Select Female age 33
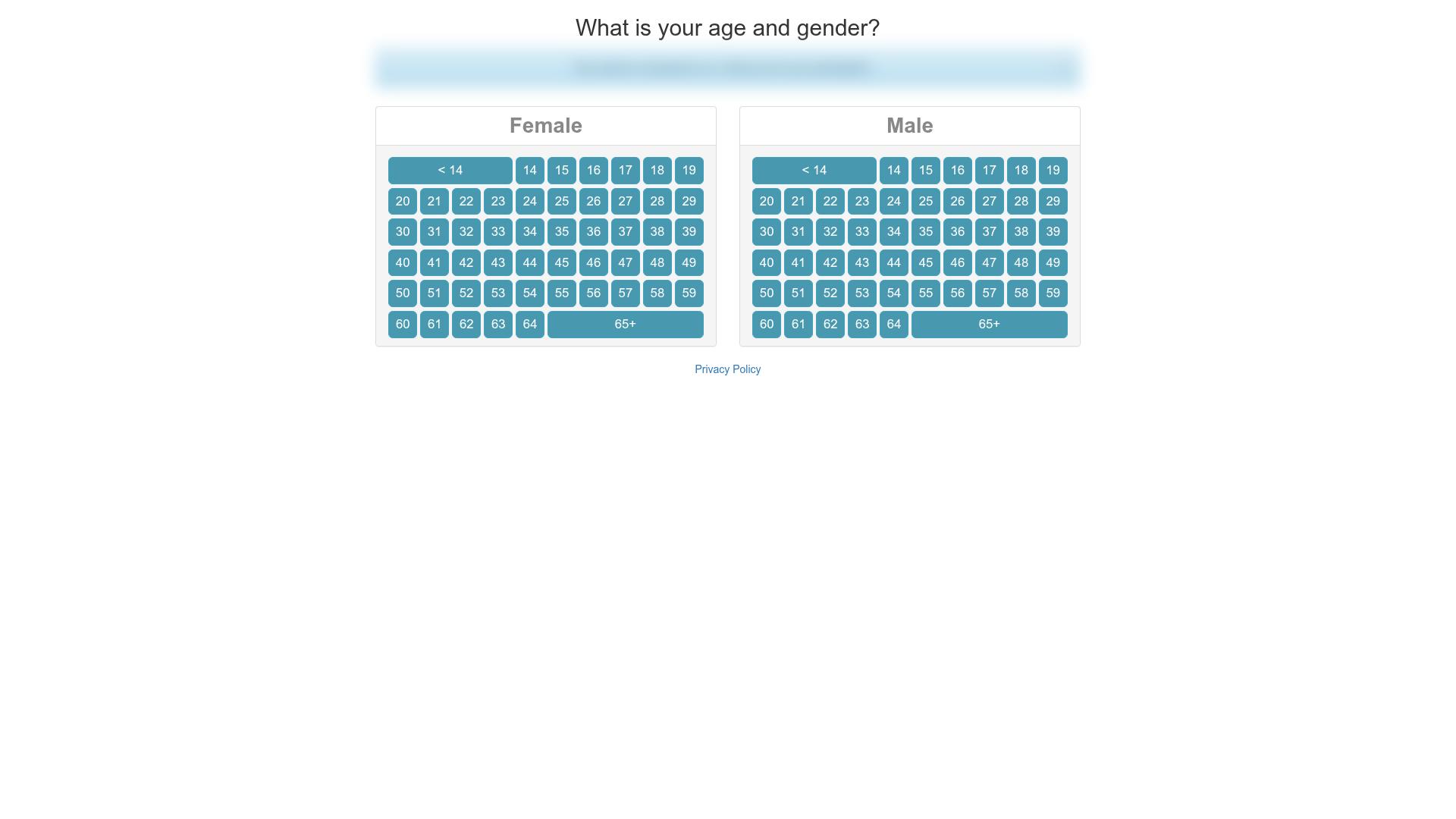1456x819 pixels. pyautogui.click(x=497, y=232)
